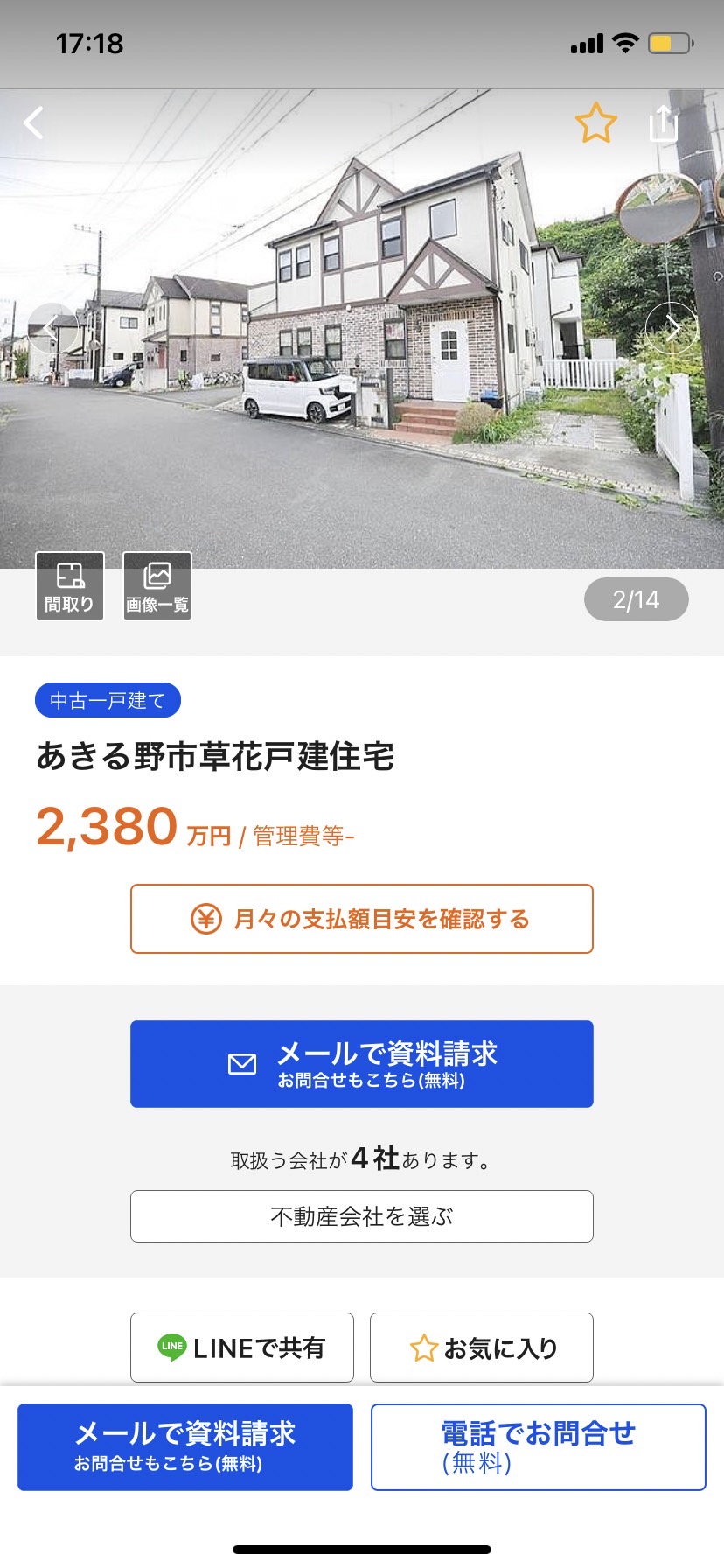
Task: Tap the お気に入り button
Action: click(x=482, y=1347)
